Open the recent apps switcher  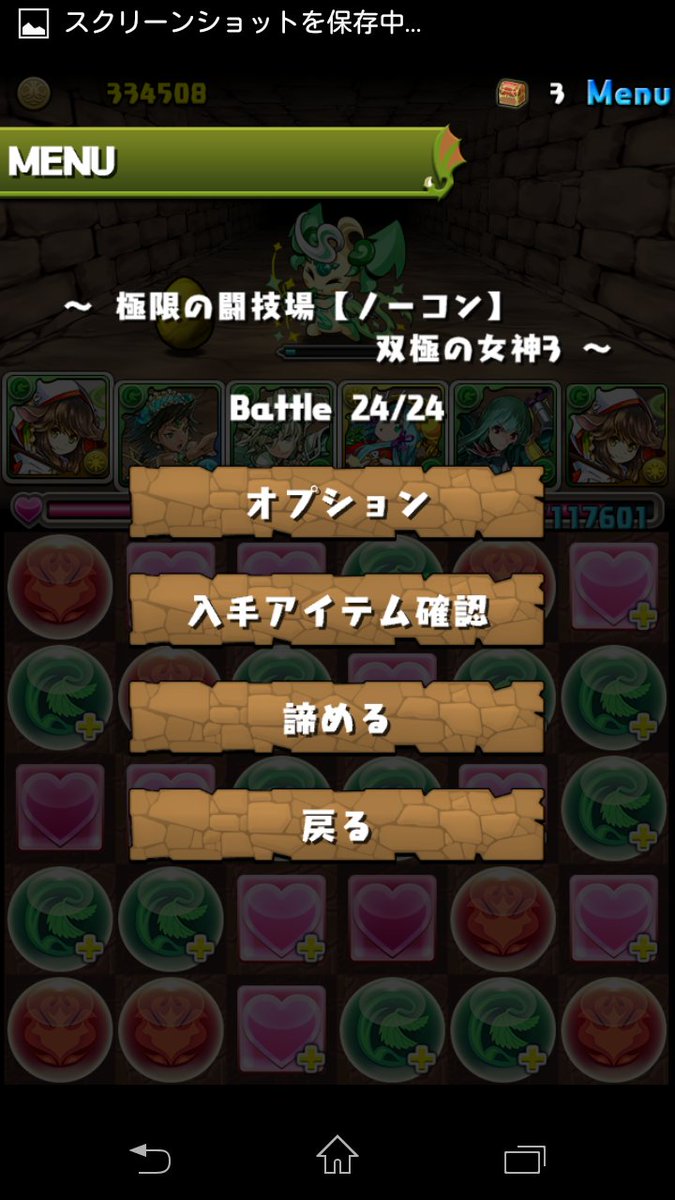tap(524, 1159)
